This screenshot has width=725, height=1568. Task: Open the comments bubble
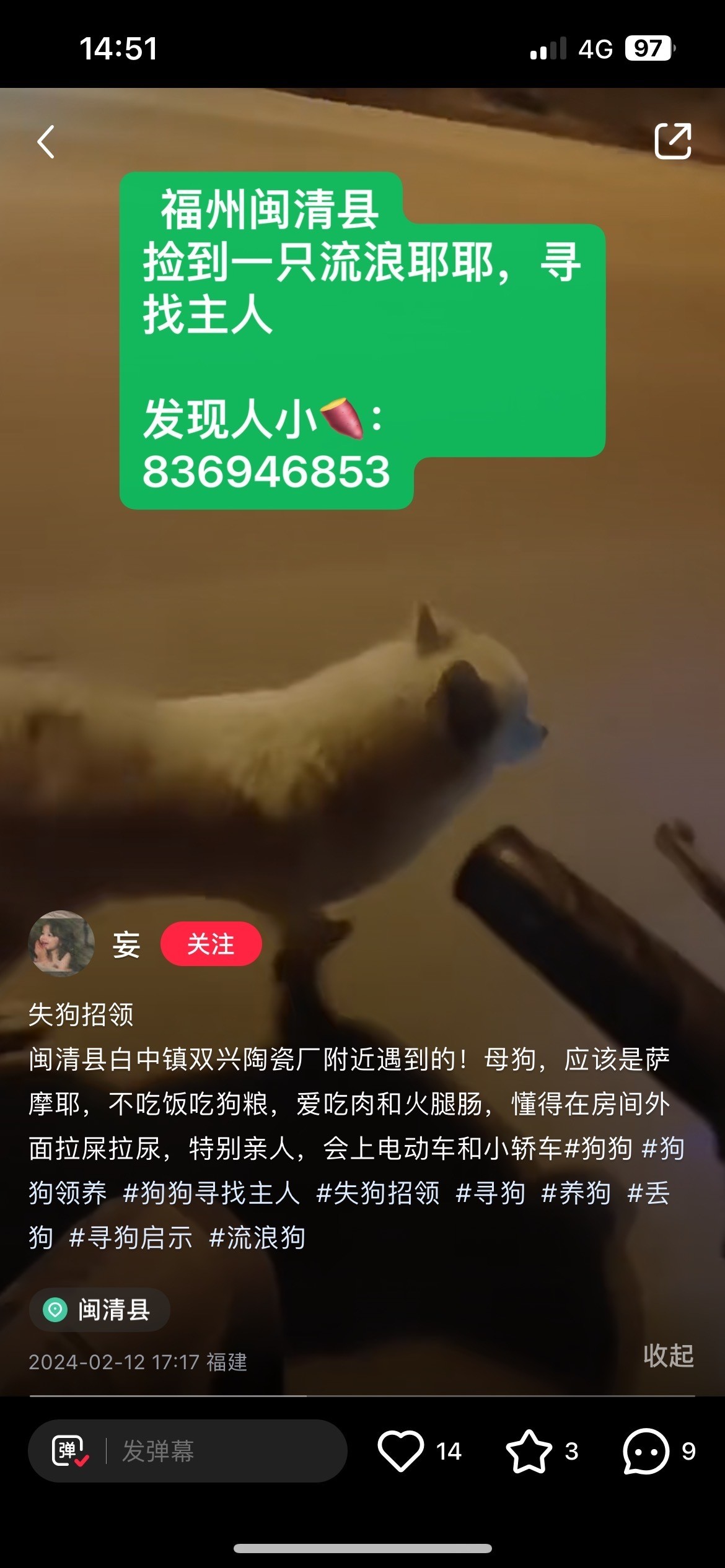pyautogui.click(x=646, y=1451)
